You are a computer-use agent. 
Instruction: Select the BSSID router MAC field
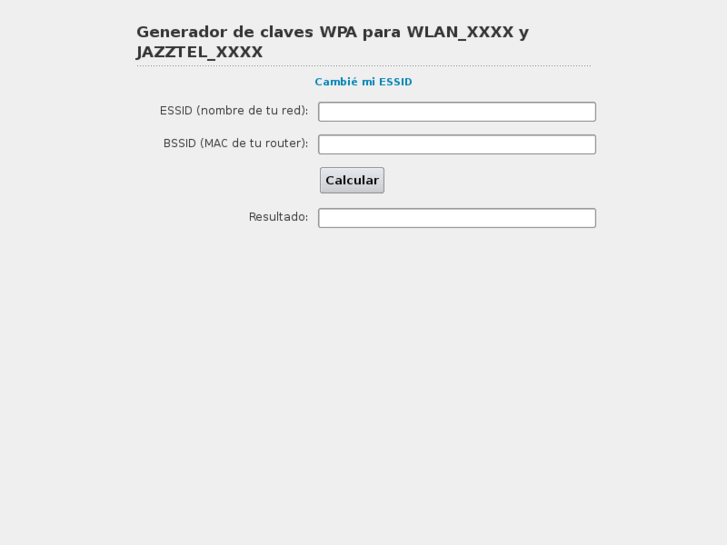pos(456,144)
